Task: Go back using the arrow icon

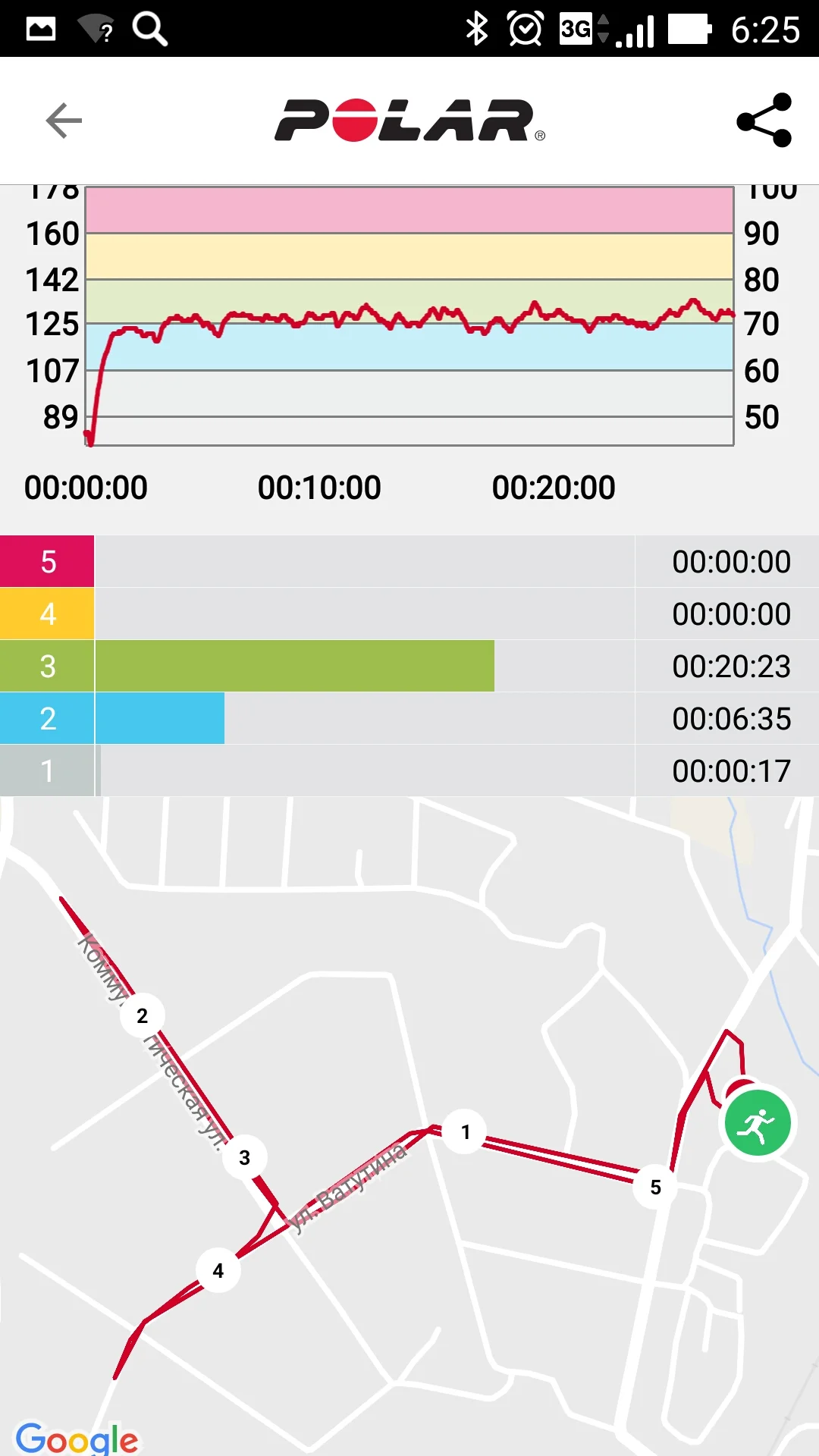Action: (64, 121)
